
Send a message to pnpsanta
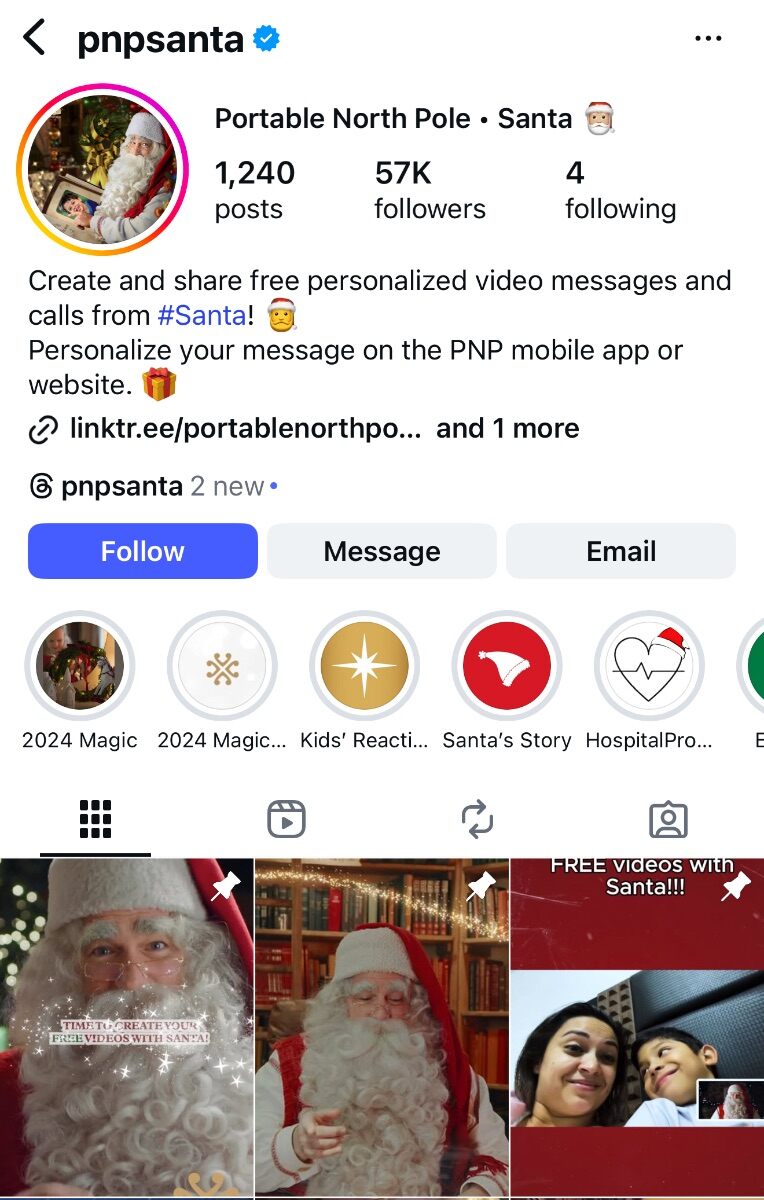(382, 551)
